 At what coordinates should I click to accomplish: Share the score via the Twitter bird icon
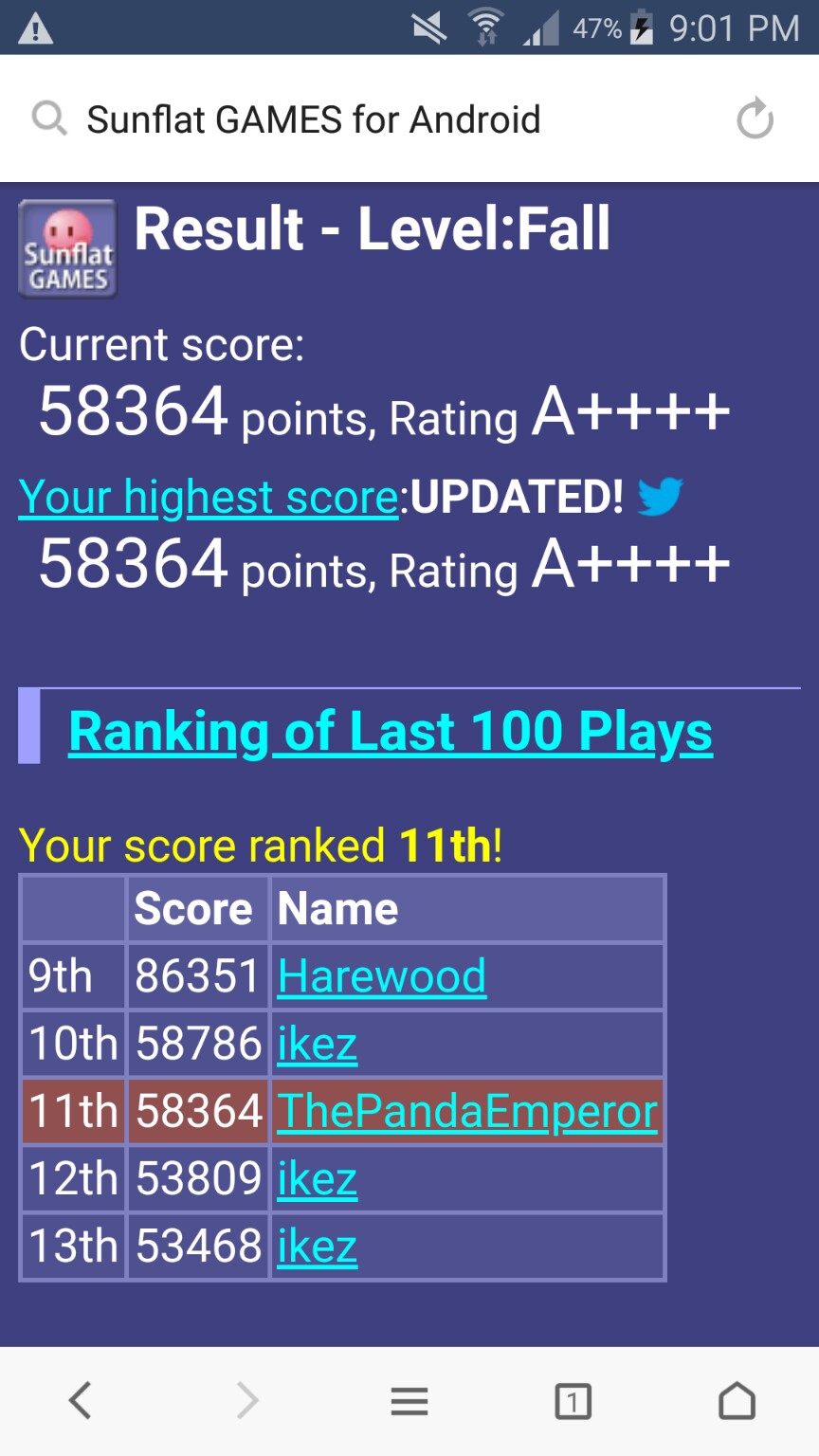[660, 496]
